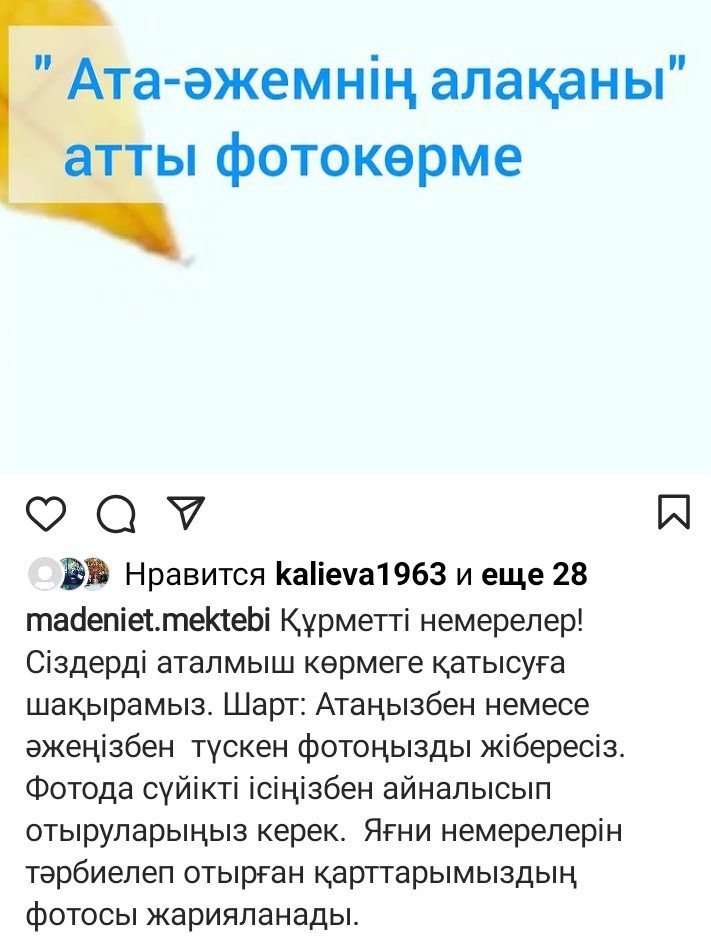Bookmark this photo exhibition post
The height and width of the screenshot is (937, 711).
(674, 511)
